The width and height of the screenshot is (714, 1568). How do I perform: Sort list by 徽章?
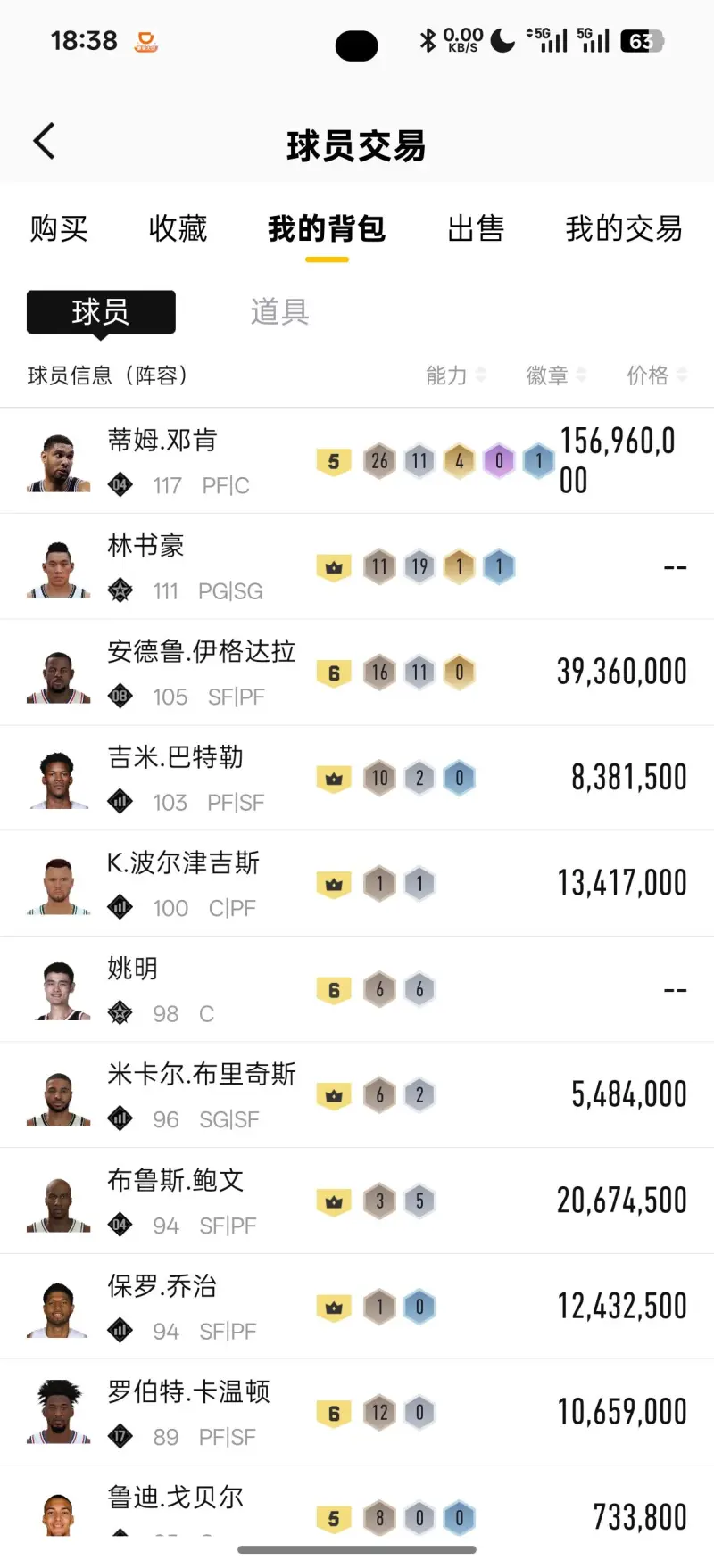coord(556,375)
